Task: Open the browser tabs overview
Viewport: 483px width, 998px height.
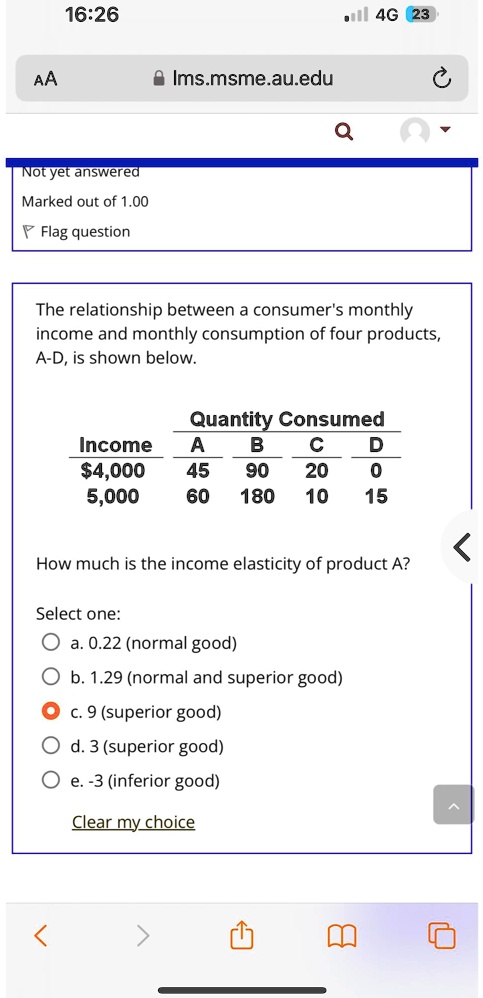Action: click(x=442, y=935)
